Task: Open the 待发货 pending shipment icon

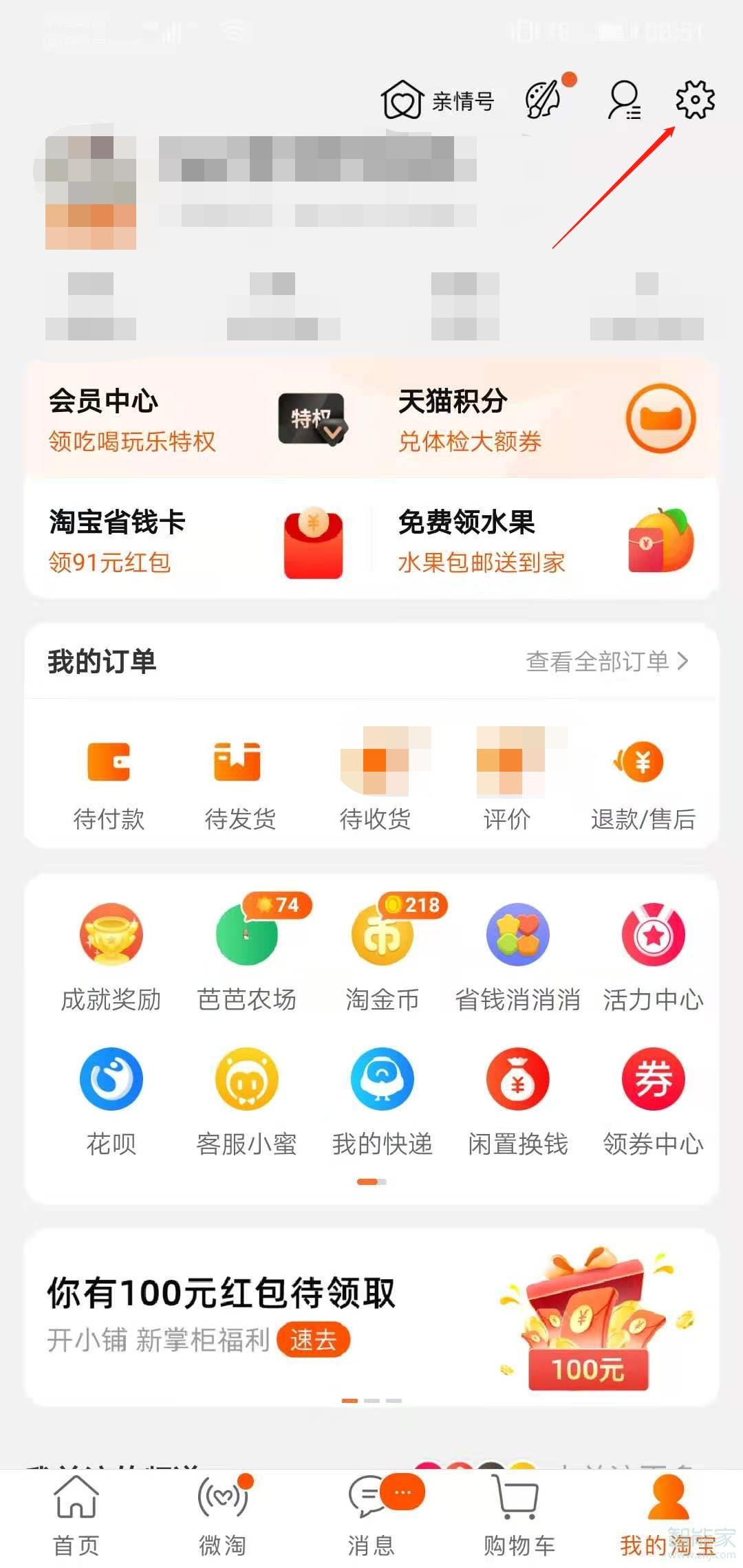Action: click(237, 762)
